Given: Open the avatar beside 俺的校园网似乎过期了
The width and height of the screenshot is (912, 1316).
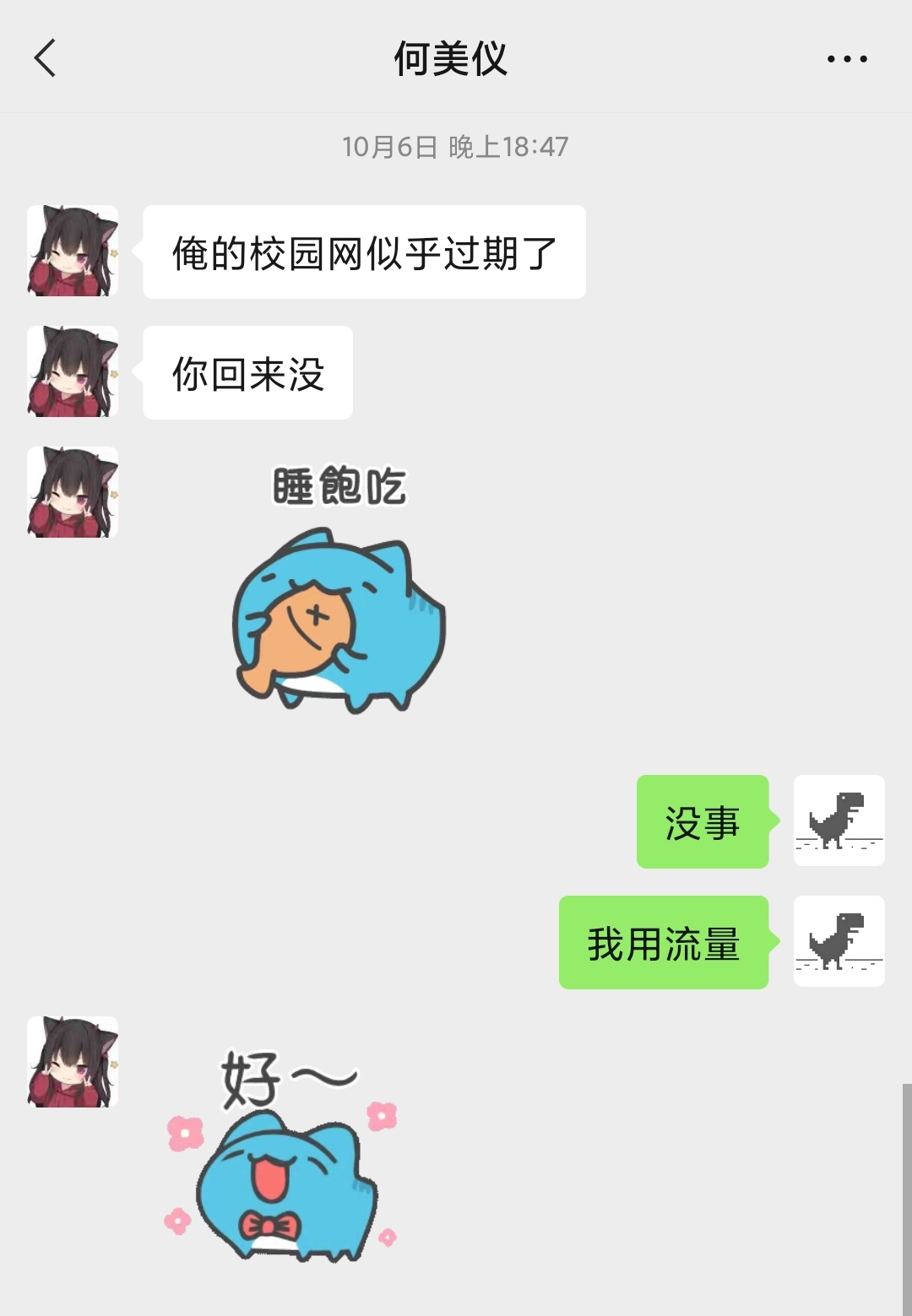Looking at the screenshot, I should [x=73, y=251].
